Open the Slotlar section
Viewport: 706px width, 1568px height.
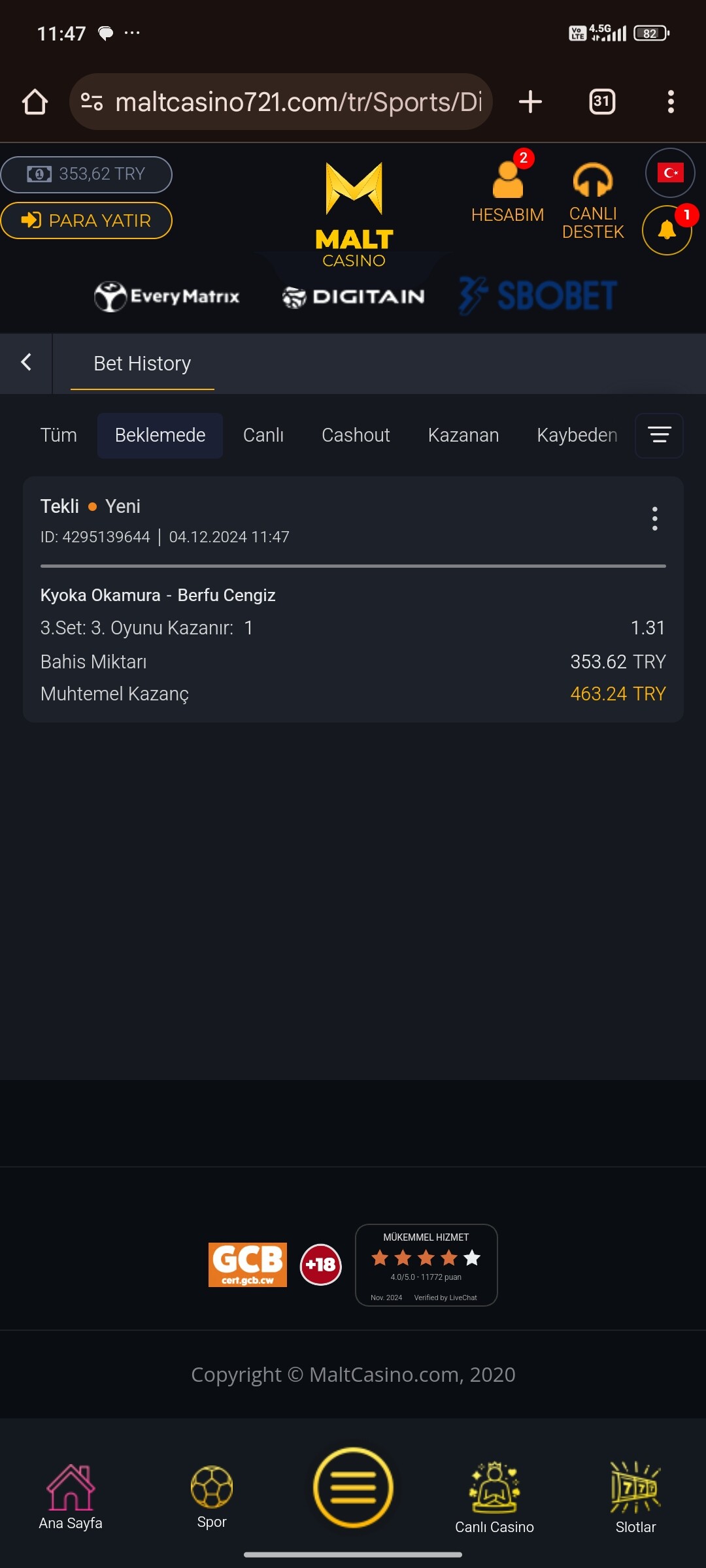coord(635,1496)
